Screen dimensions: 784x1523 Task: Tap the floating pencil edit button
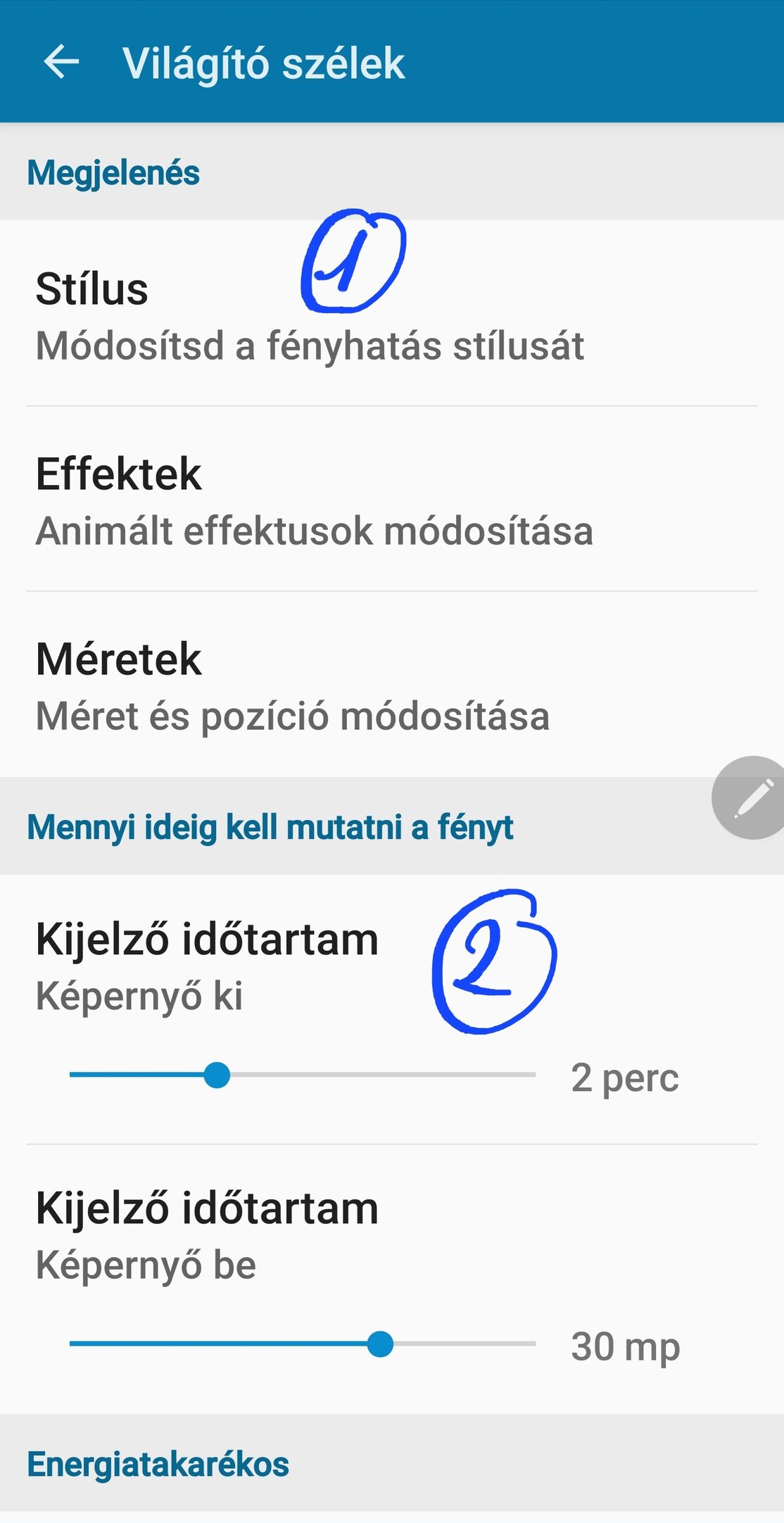point(750,798)
